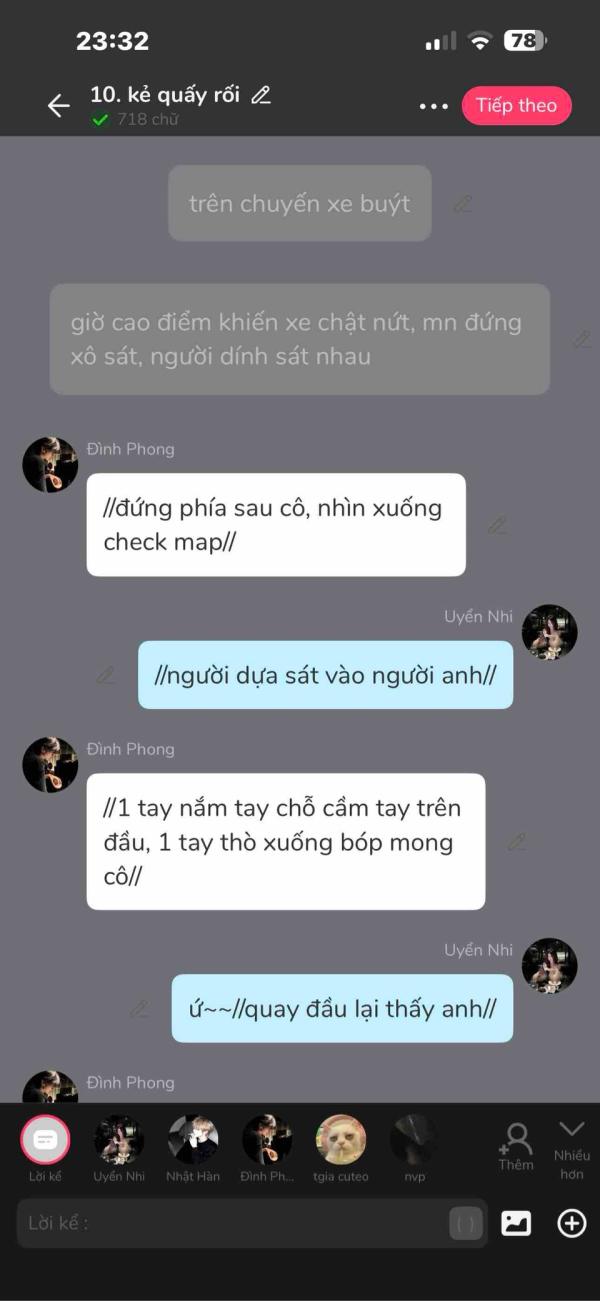
Task: Open the plus add-content button
Action: coord(571,1223)
